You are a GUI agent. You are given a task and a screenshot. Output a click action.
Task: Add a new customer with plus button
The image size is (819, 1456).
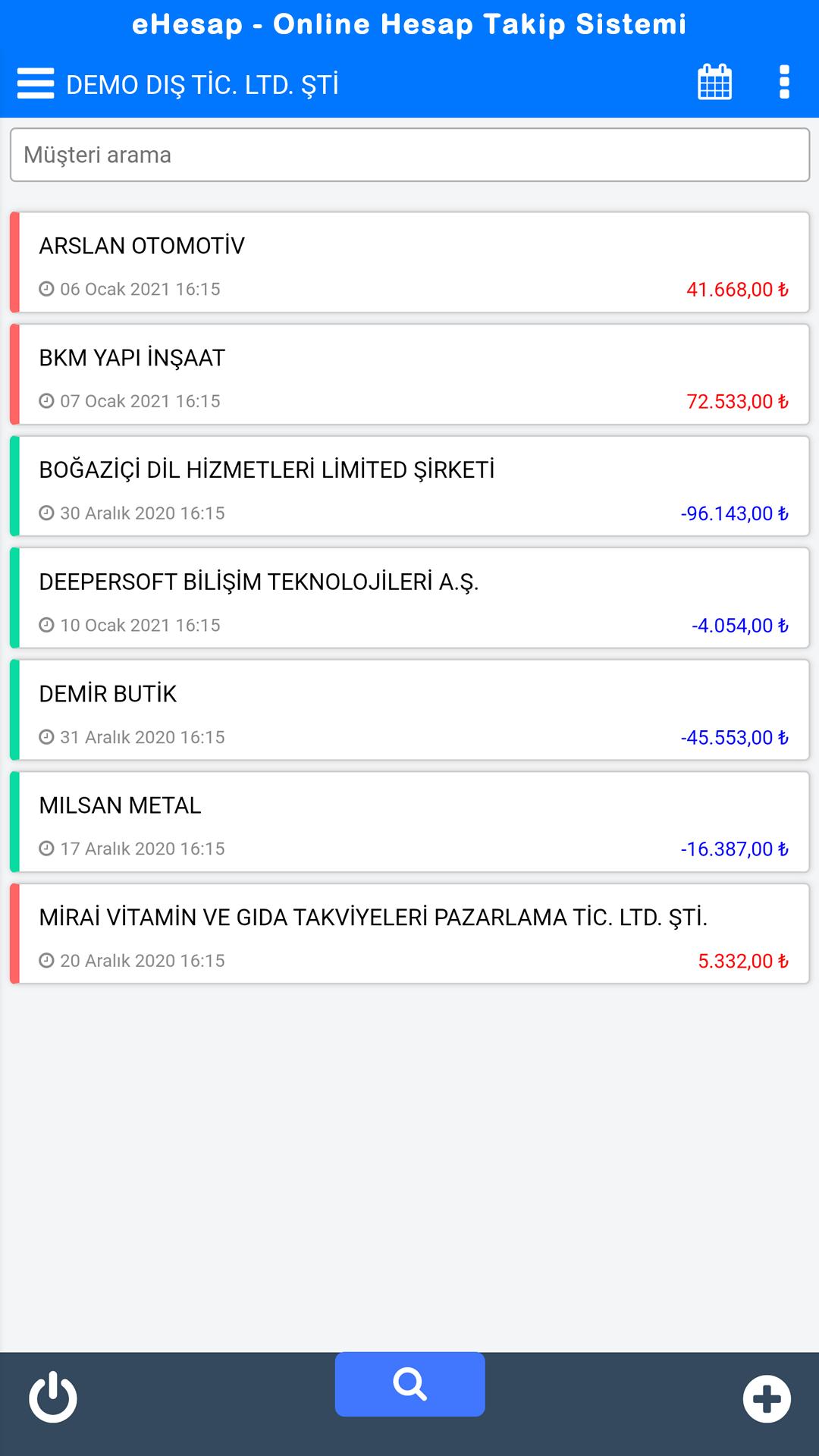(x=767, y=1398)
